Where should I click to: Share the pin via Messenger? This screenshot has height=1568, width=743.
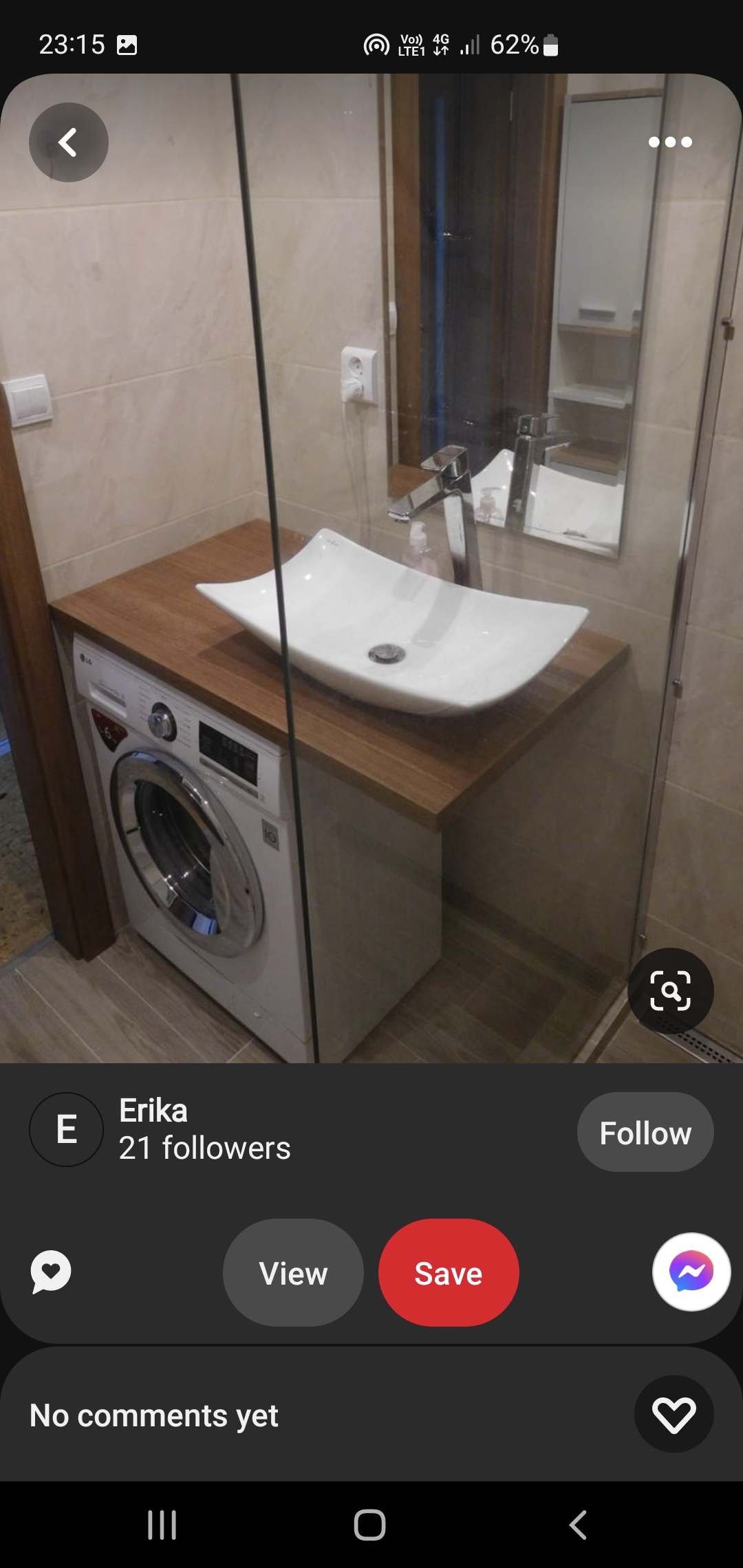[x=691, y=1272]
